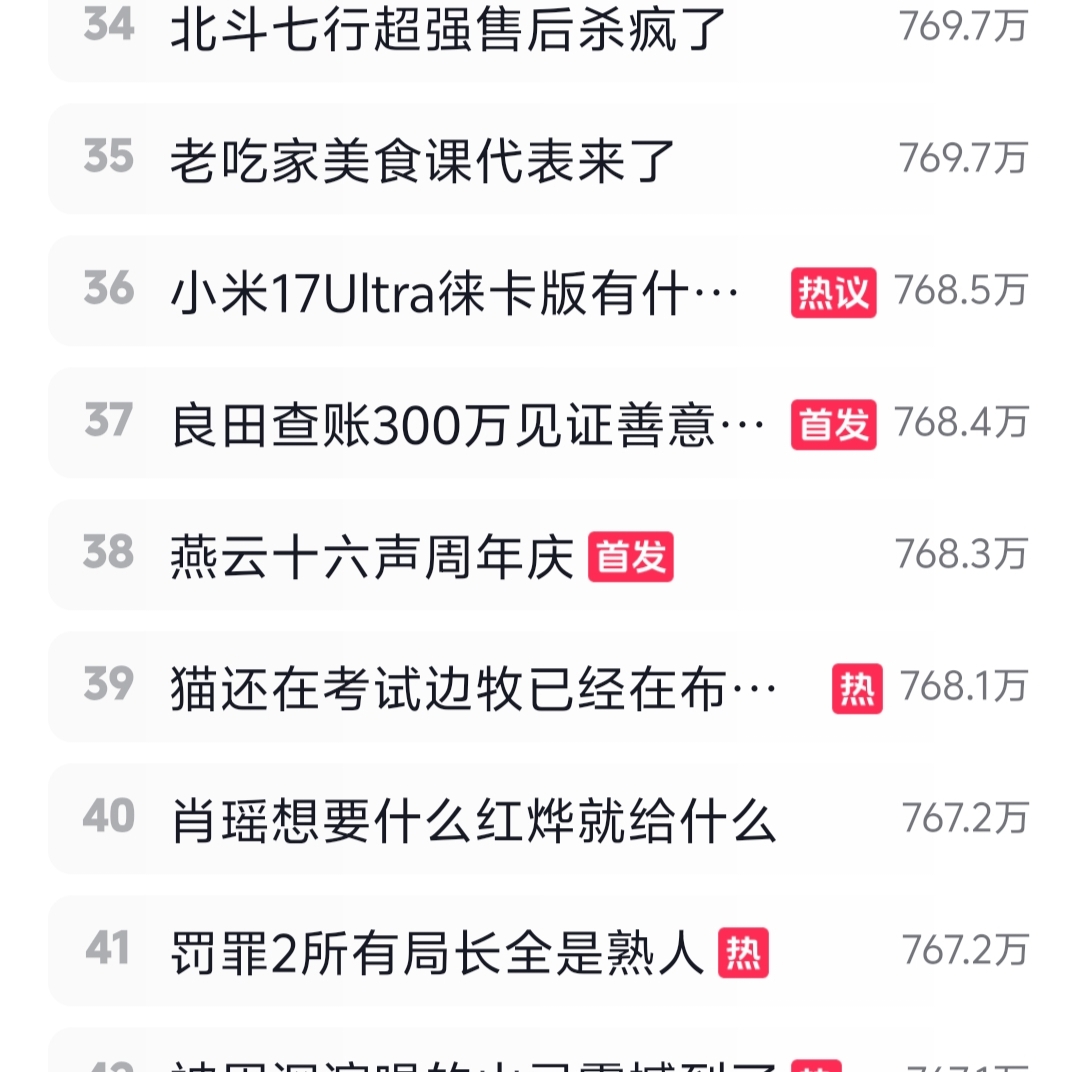This screenshot has width=1080, height=1072.
Task: Open 燕云十六声周年庆 topic
Action: tap(372, 556)
